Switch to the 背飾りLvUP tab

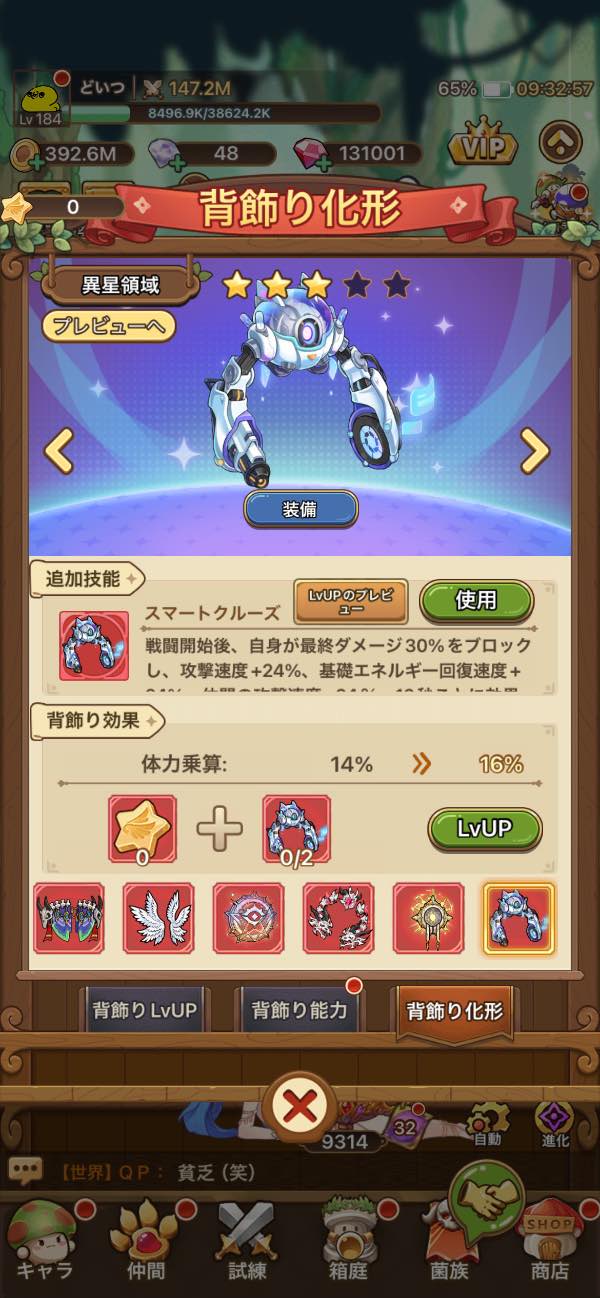[145, 1010]
